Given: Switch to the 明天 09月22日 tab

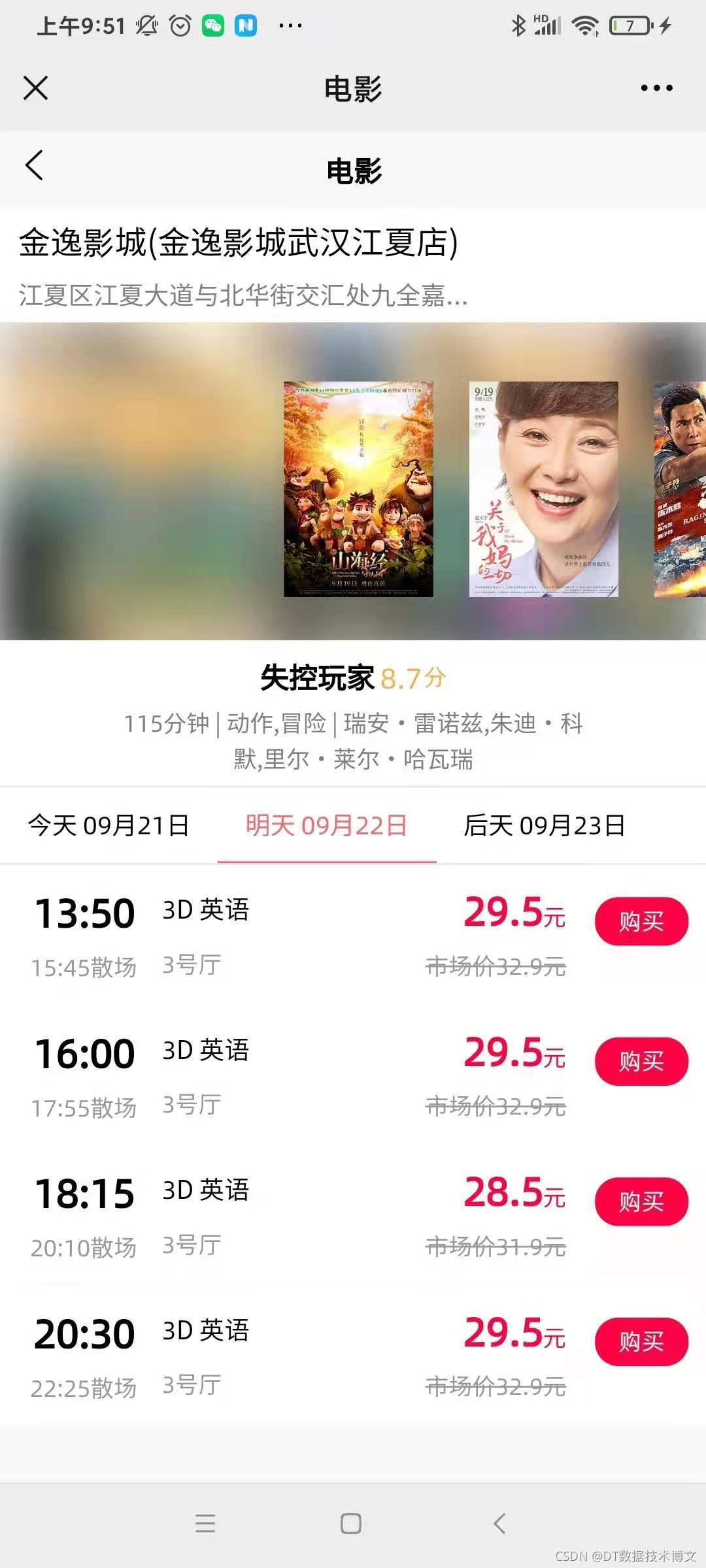Looking at the screenshot, I should pos(326,826).
